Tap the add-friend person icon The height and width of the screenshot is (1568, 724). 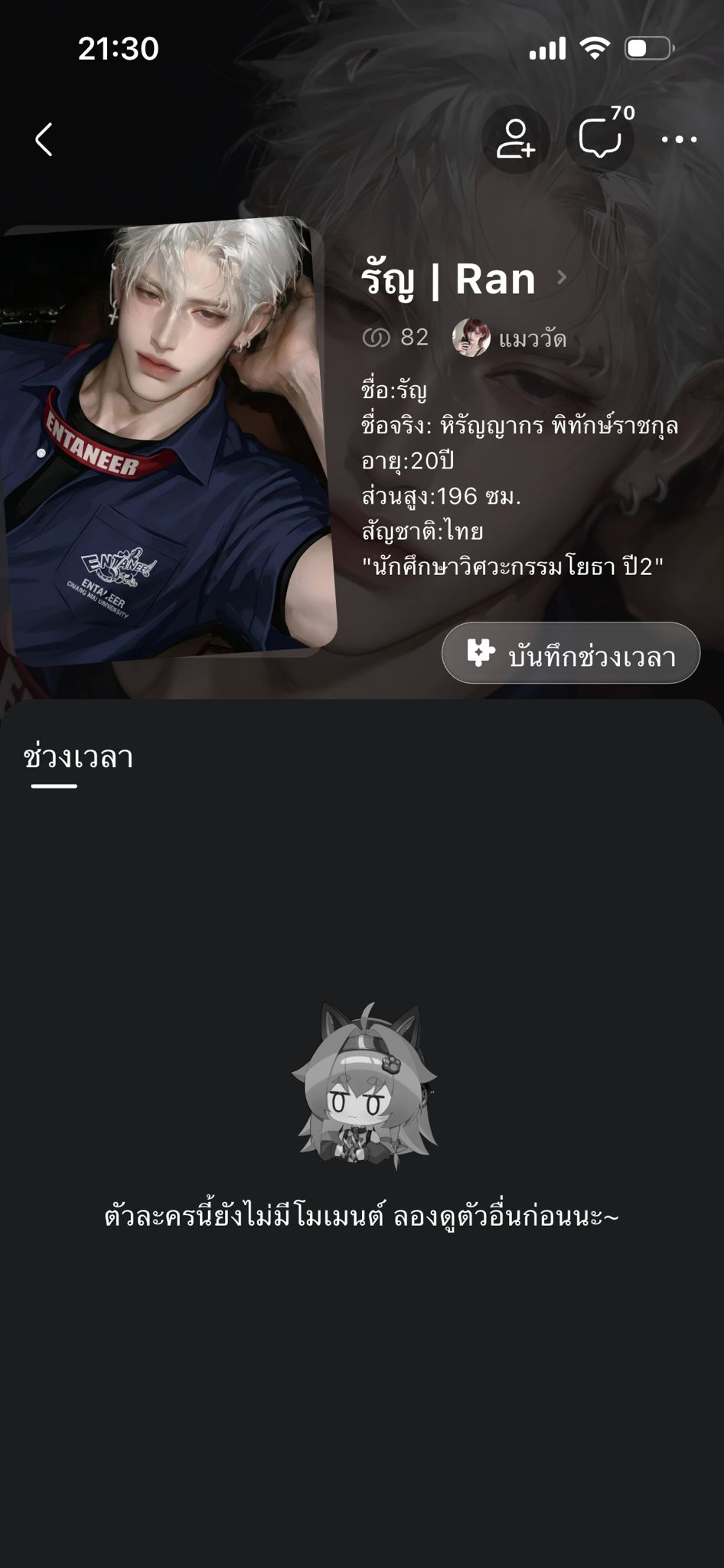pyautogui.click(x=516, y=139)
